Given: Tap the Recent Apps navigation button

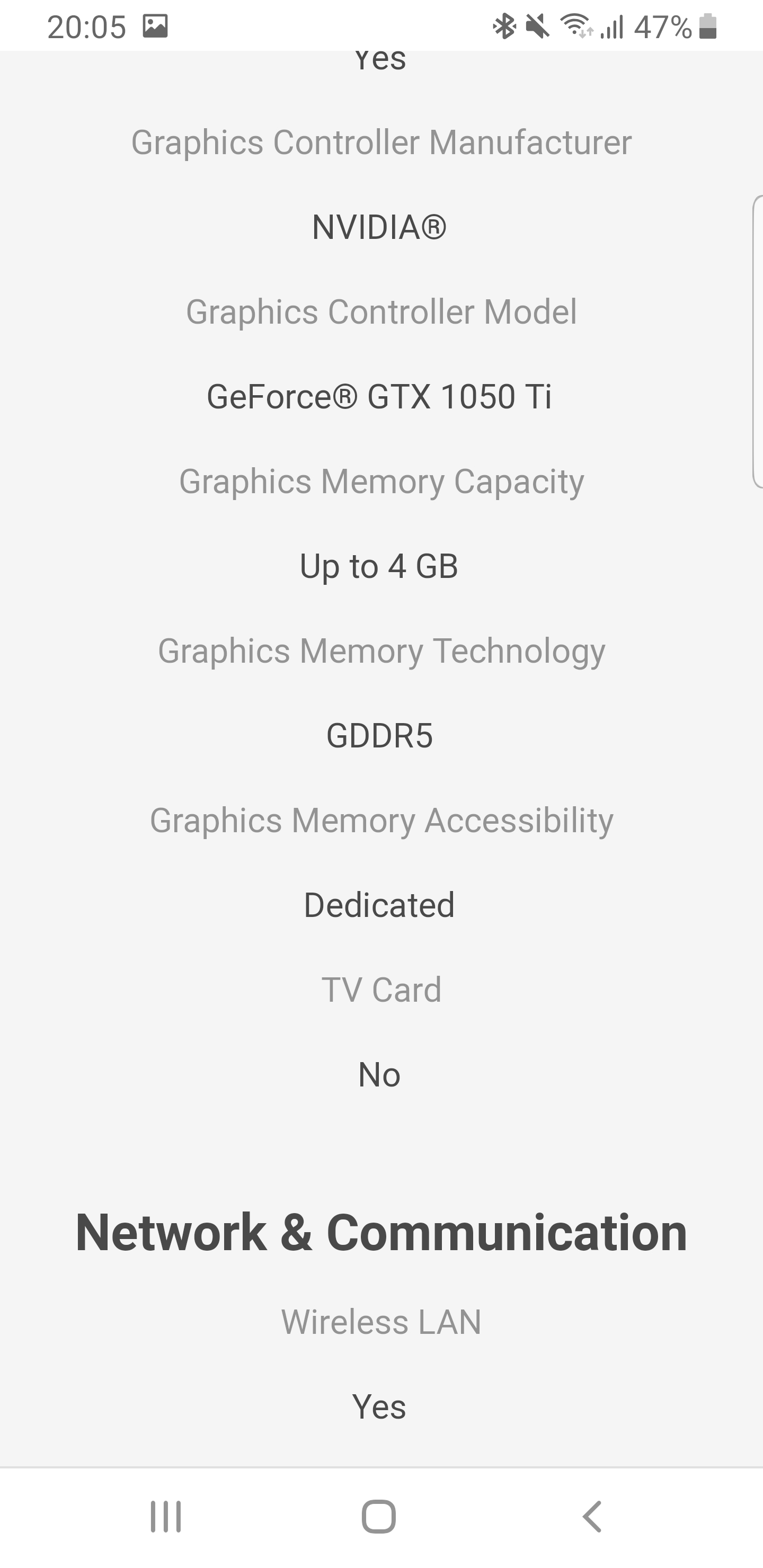Looking at the screenshot, I should 165,1517.
